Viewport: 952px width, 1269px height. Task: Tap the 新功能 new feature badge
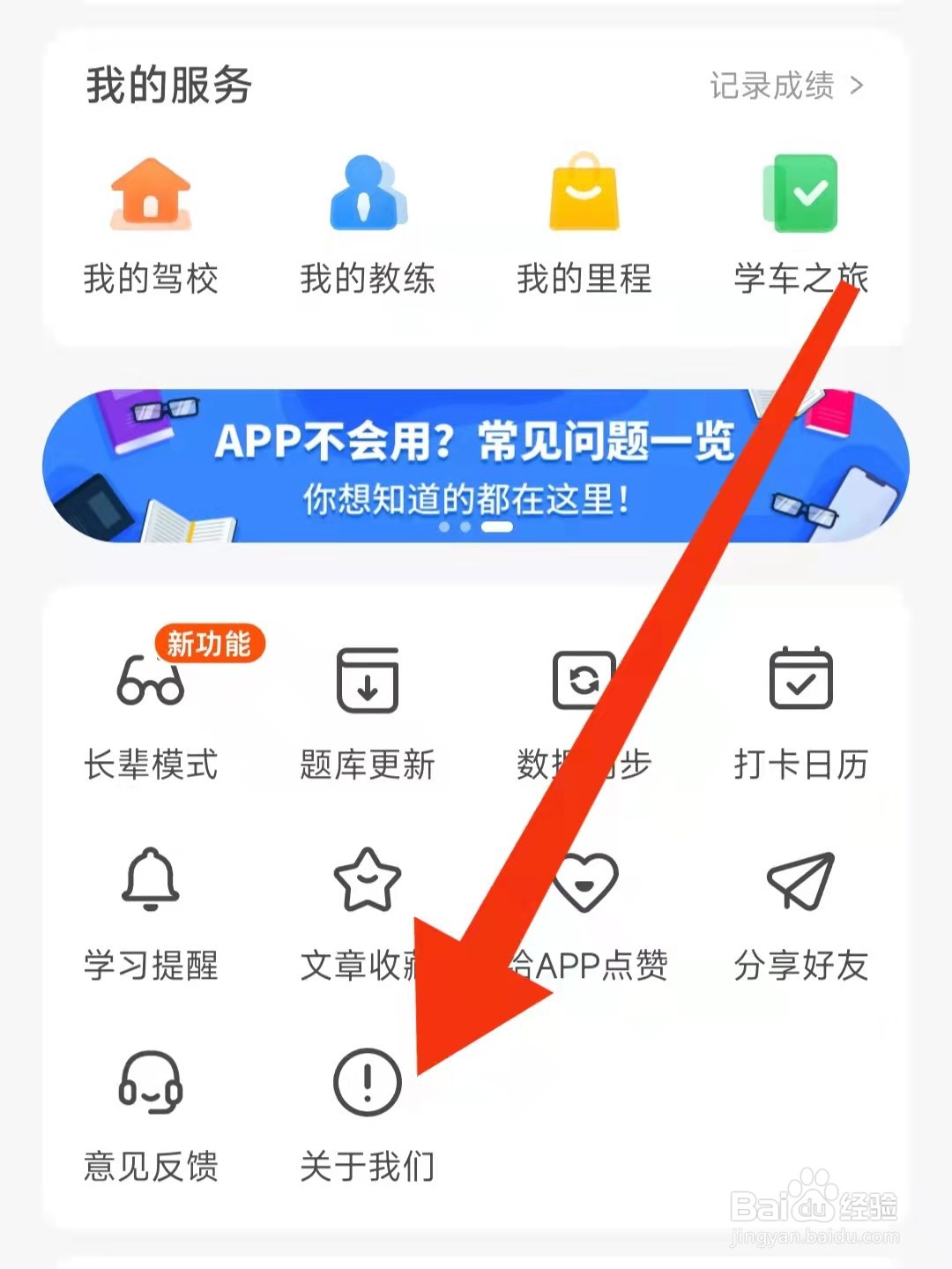(x=209, y=644)
